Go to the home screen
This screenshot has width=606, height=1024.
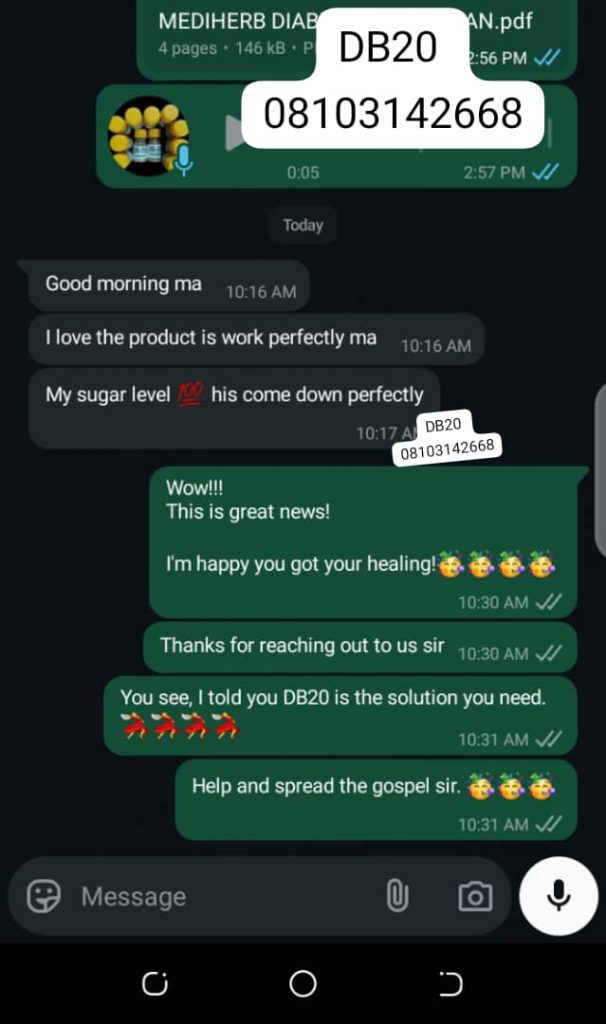[x=303, y=984]
